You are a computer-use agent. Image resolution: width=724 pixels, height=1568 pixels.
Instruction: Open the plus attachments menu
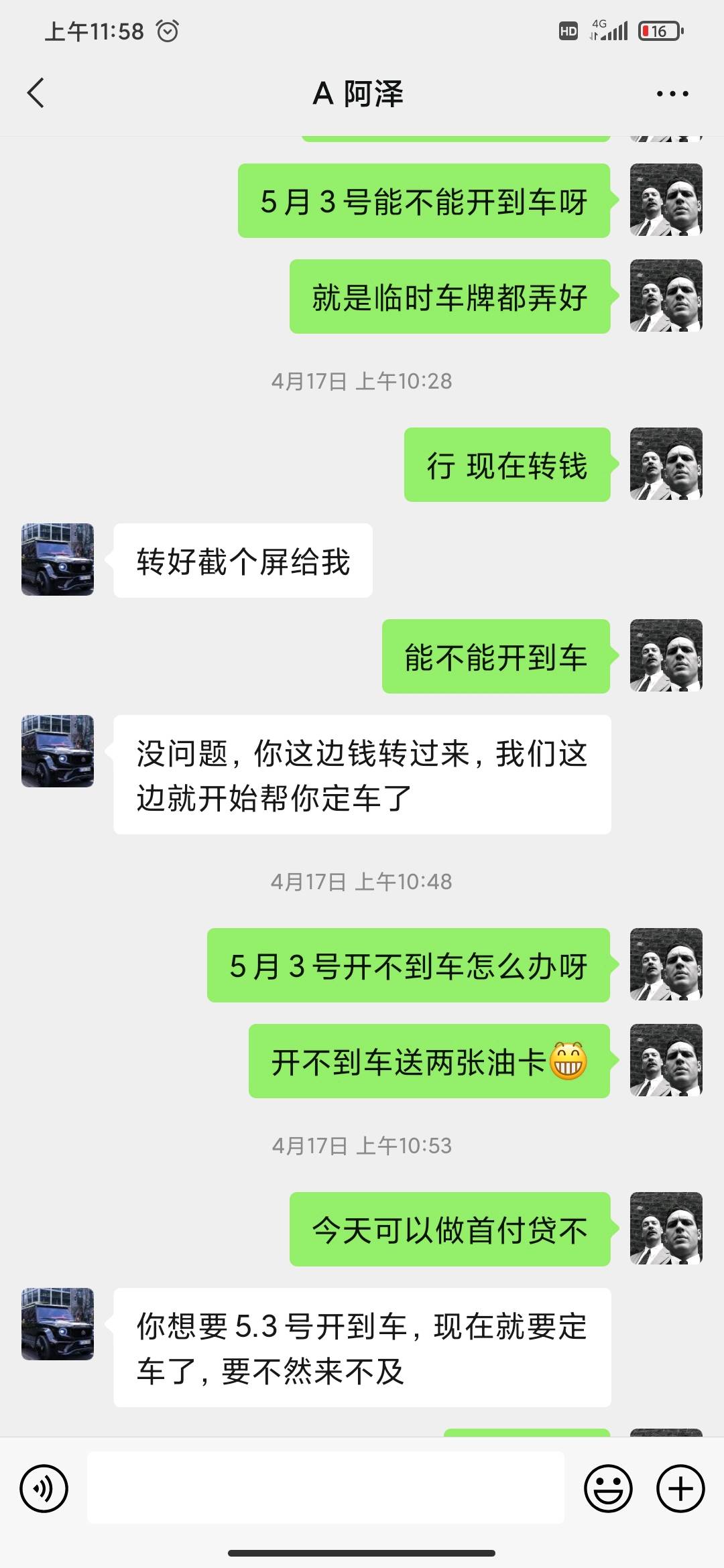(680, 1489)
